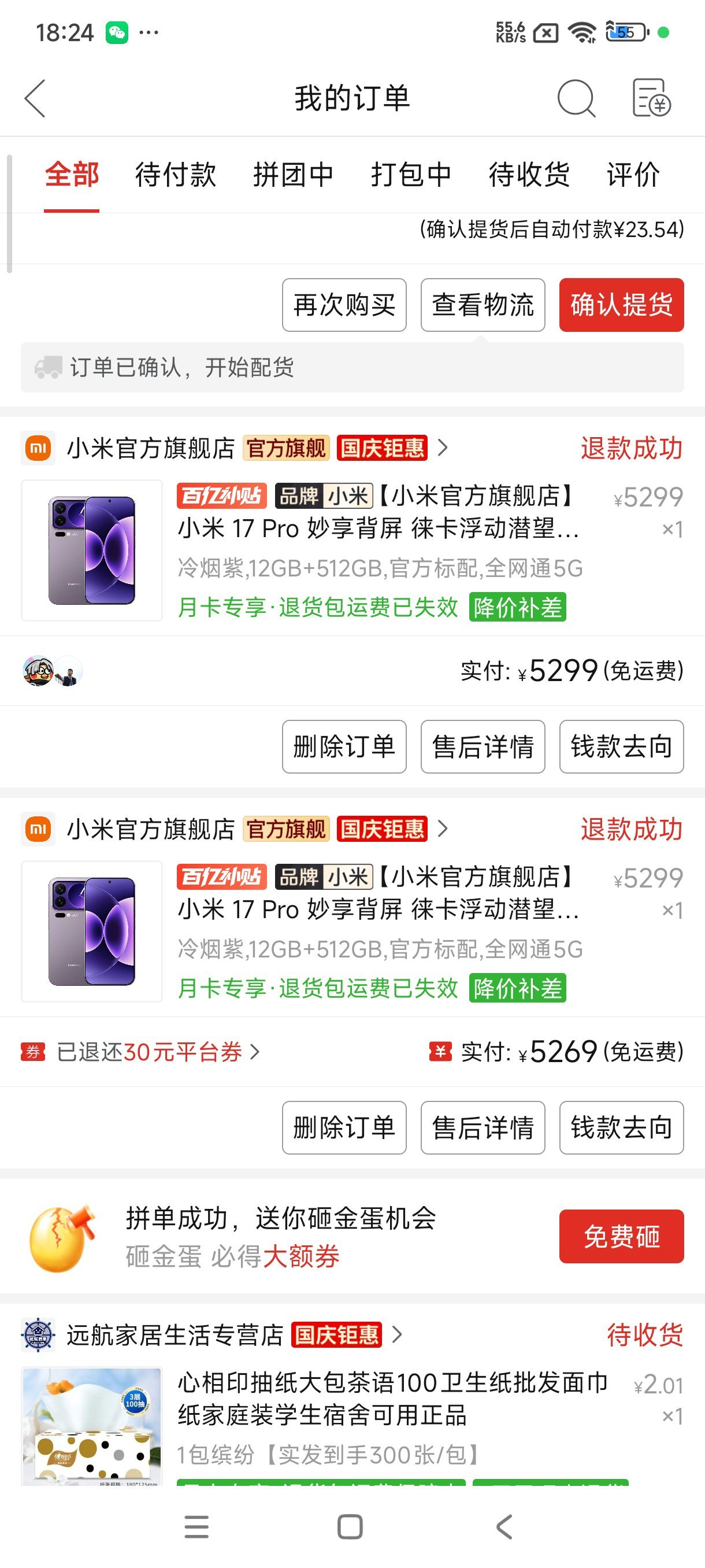Switch to 拼团中 tab
The image size is (705, 1568).
click(293, 175)
